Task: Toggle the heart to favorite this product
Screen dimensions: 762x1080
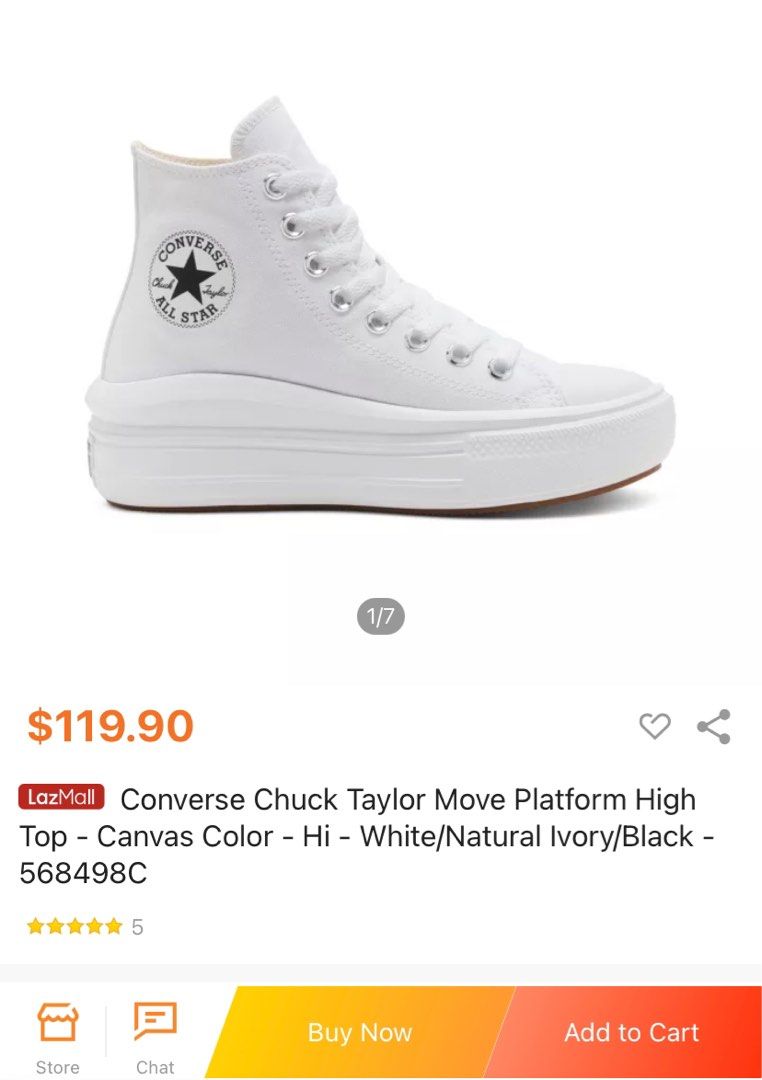Action: 655,727
